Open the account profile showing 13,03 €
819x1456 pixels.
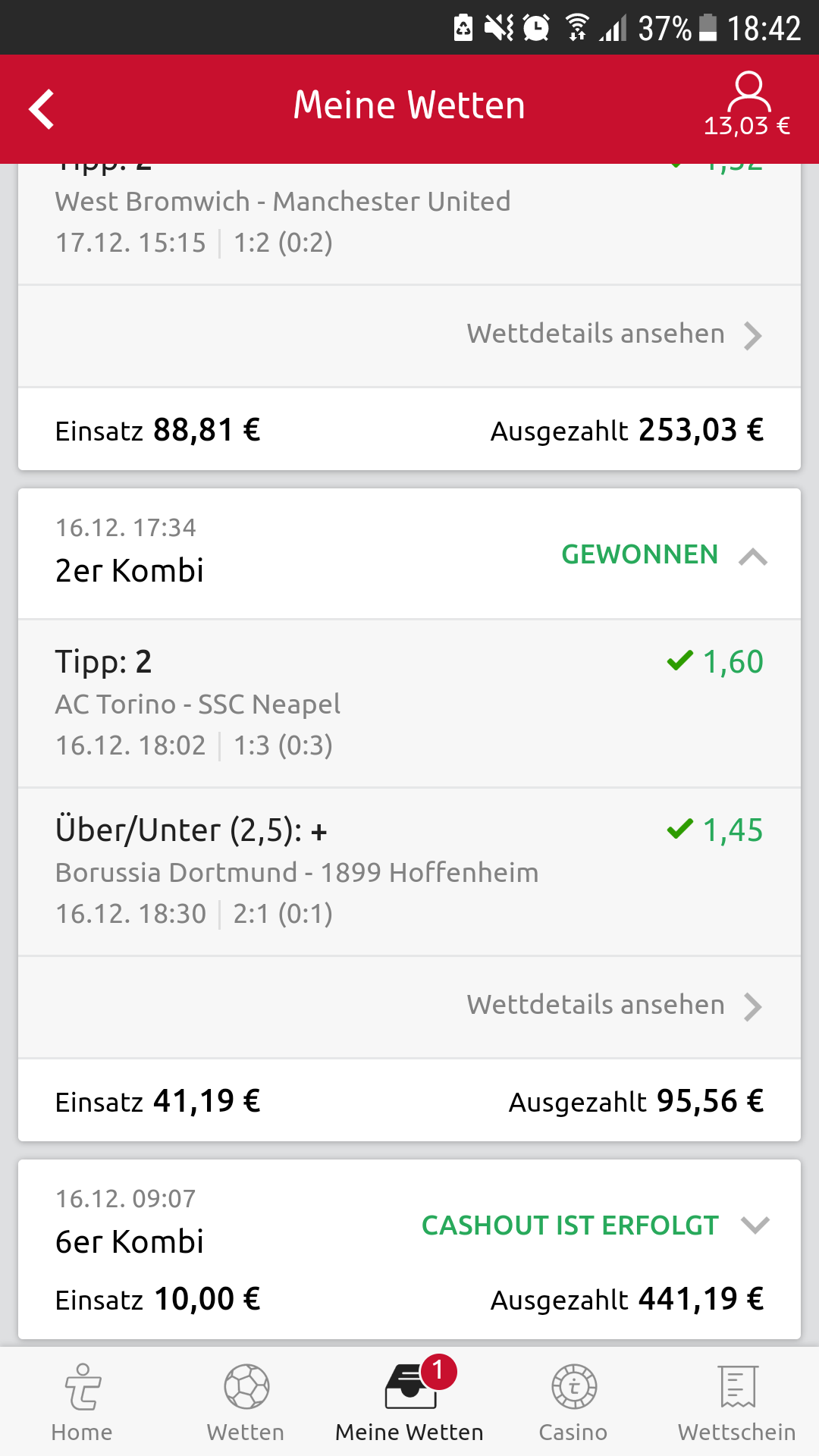[x=748, y=105]
